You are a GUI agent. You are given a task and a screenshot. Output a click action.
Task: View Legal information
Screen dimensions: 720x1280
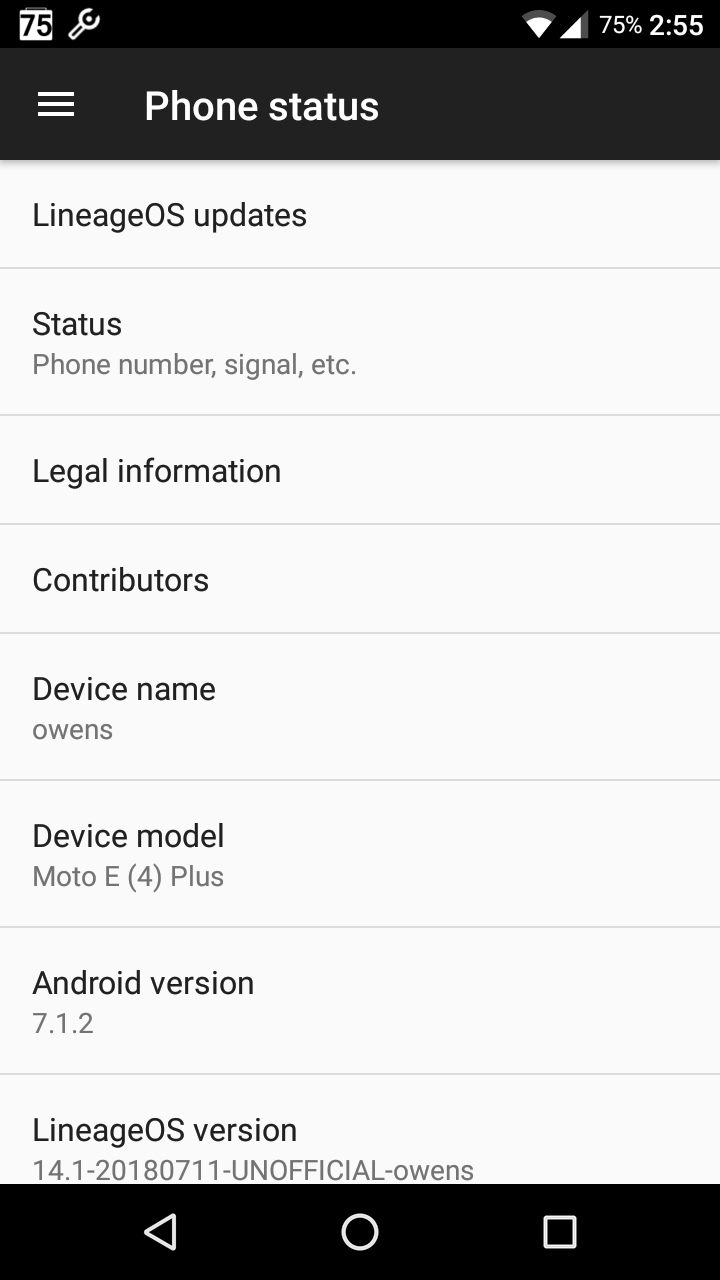click(x=360, y=470)
